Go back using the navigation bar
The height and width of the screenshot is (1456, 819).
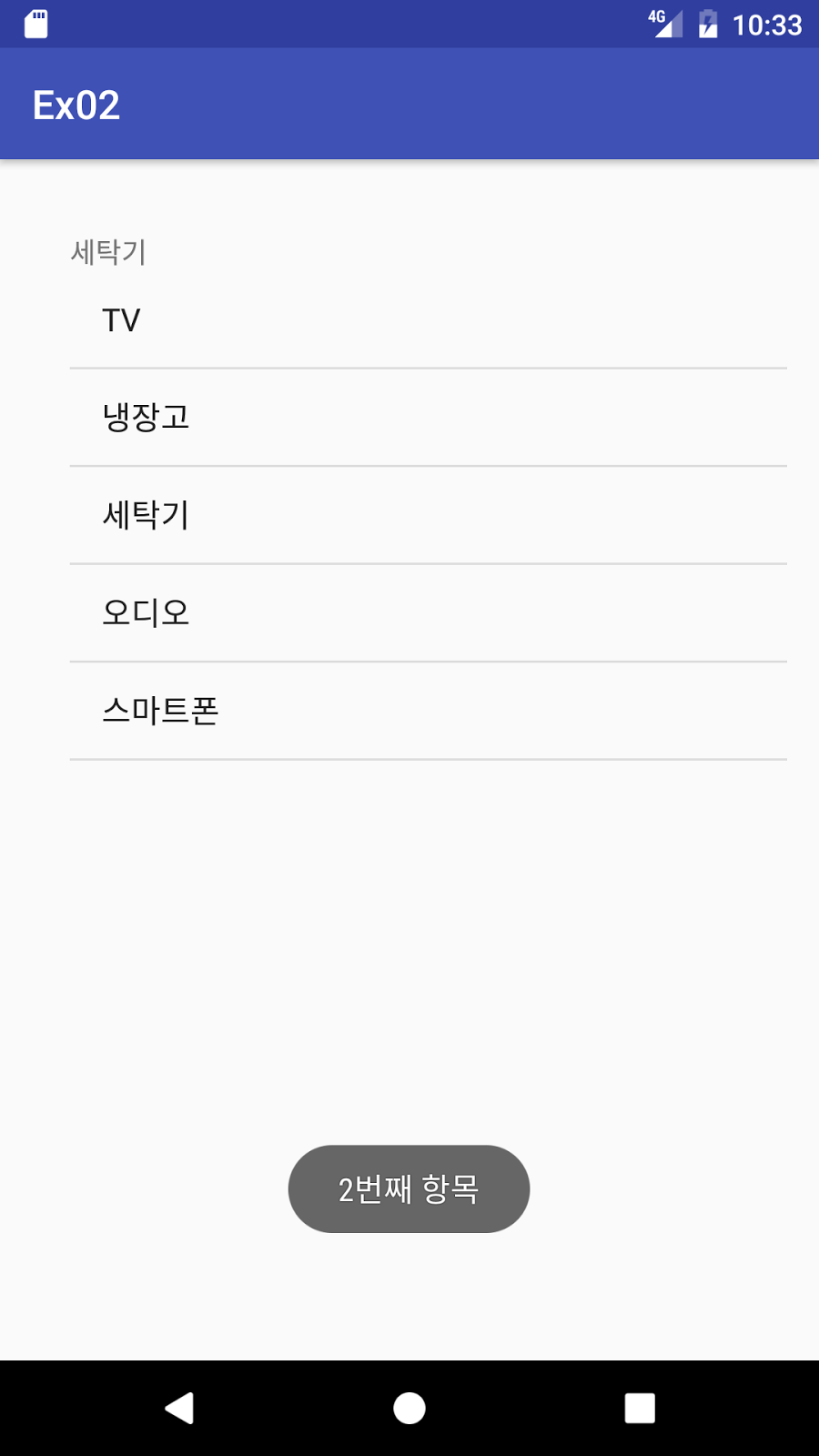pos(179,1408)
